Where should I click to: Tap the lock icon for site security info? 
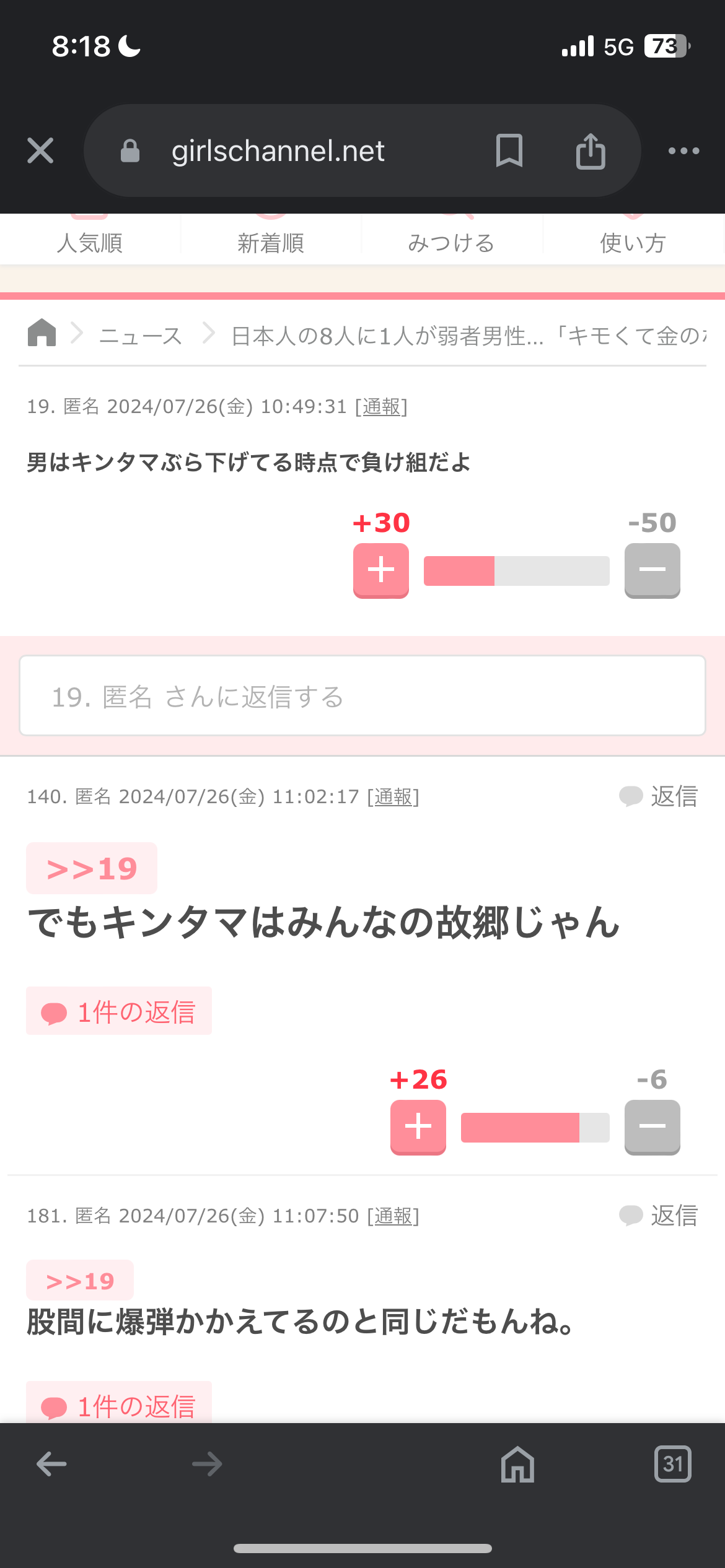[x=130, y=150]
